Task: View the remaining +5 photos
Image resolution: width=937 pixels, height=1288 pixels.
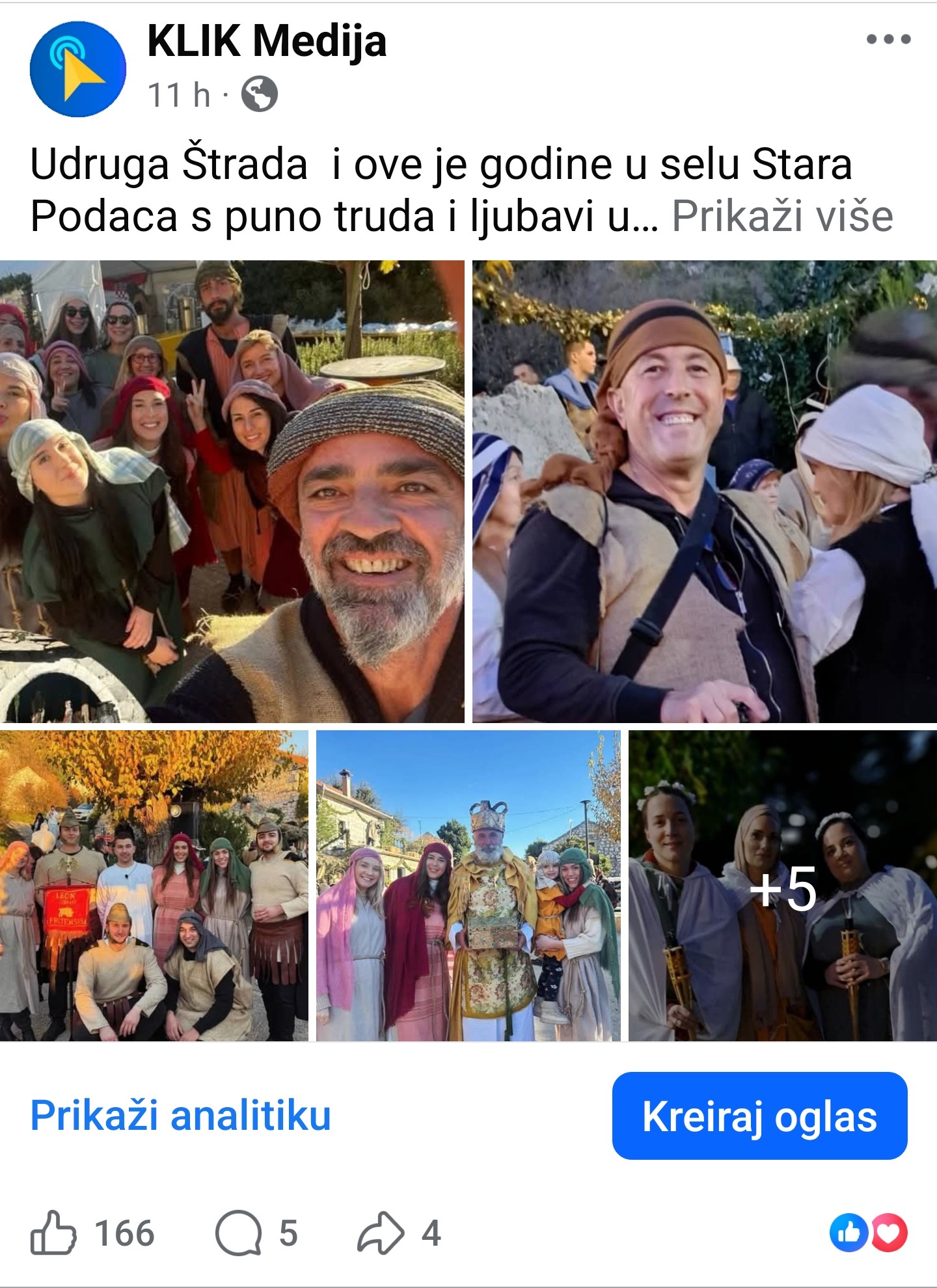Action: click(x=782, y=885)
